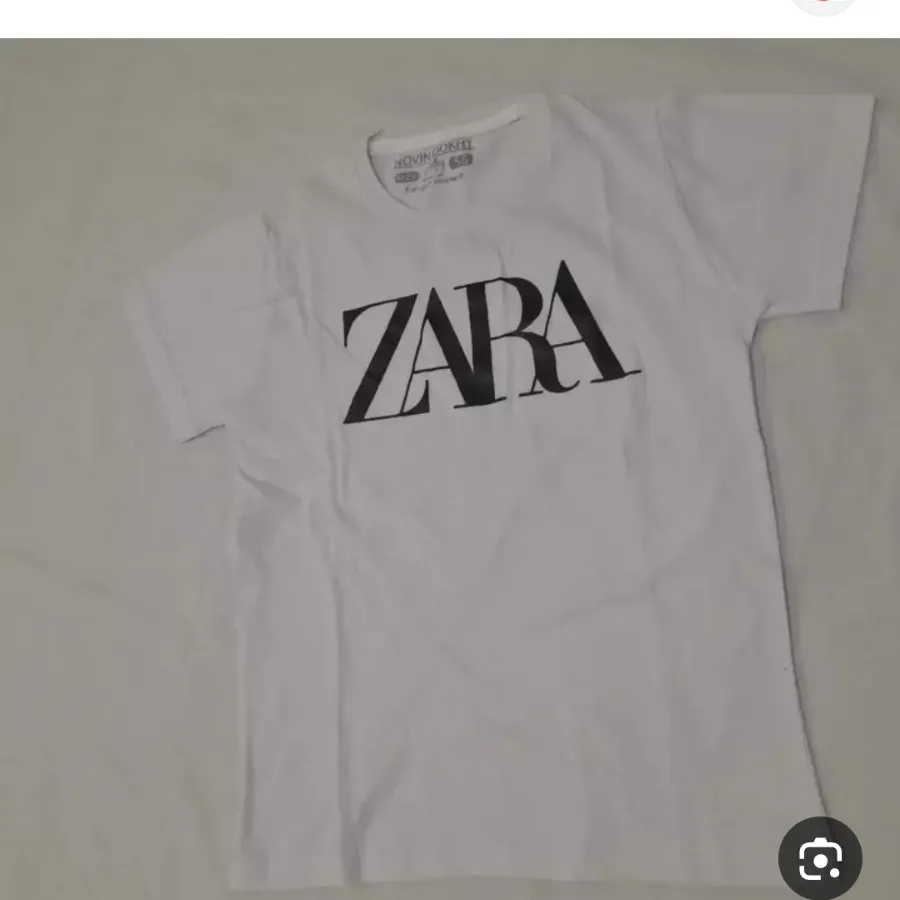Search this image with Google Lens
Image resolution: width=900 pixels, height=900 pixels.
click(x=820, y=859)
